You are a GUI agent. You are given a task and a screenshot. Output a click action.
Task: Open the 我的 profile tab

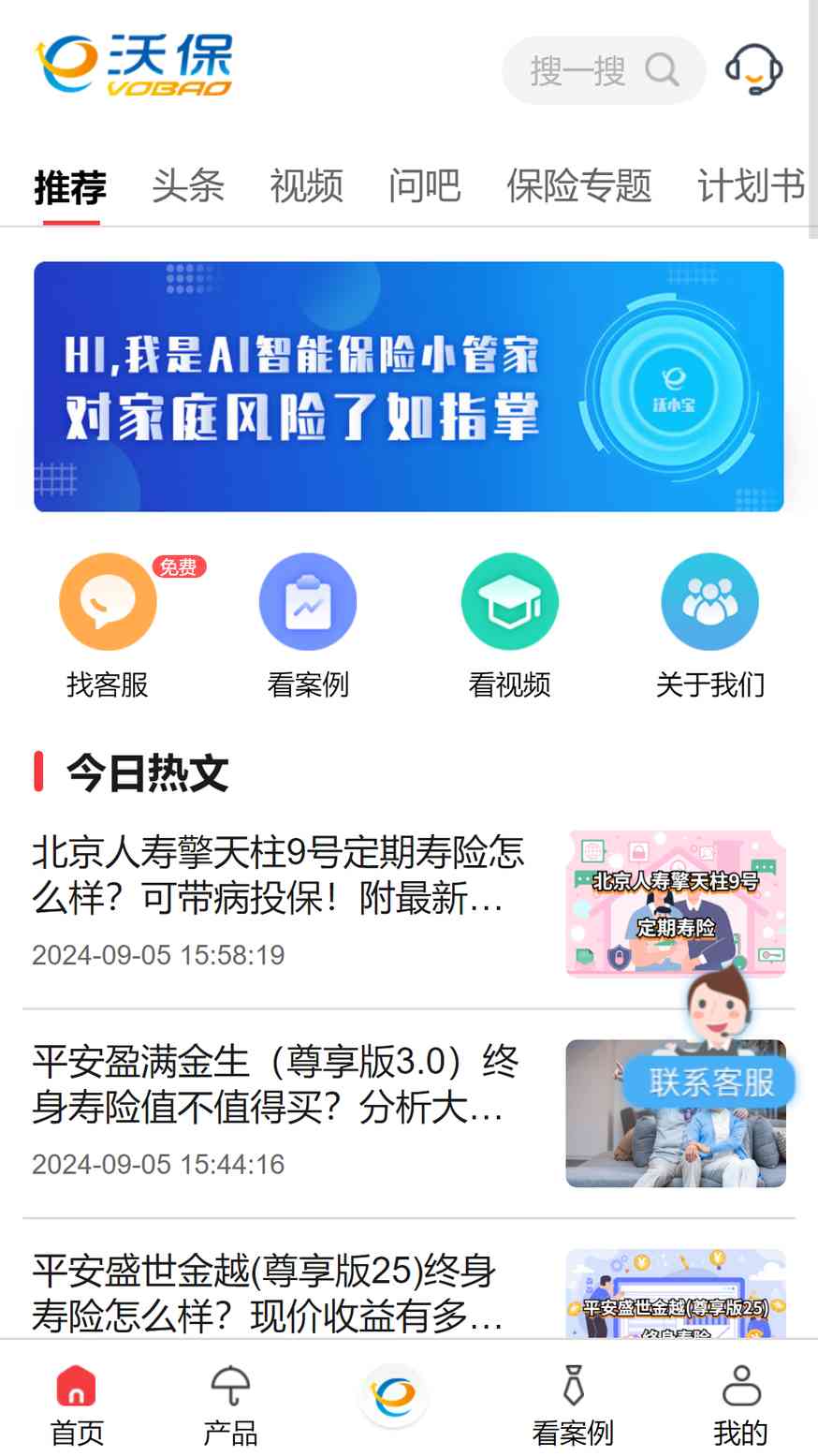tap(740, 1405)
